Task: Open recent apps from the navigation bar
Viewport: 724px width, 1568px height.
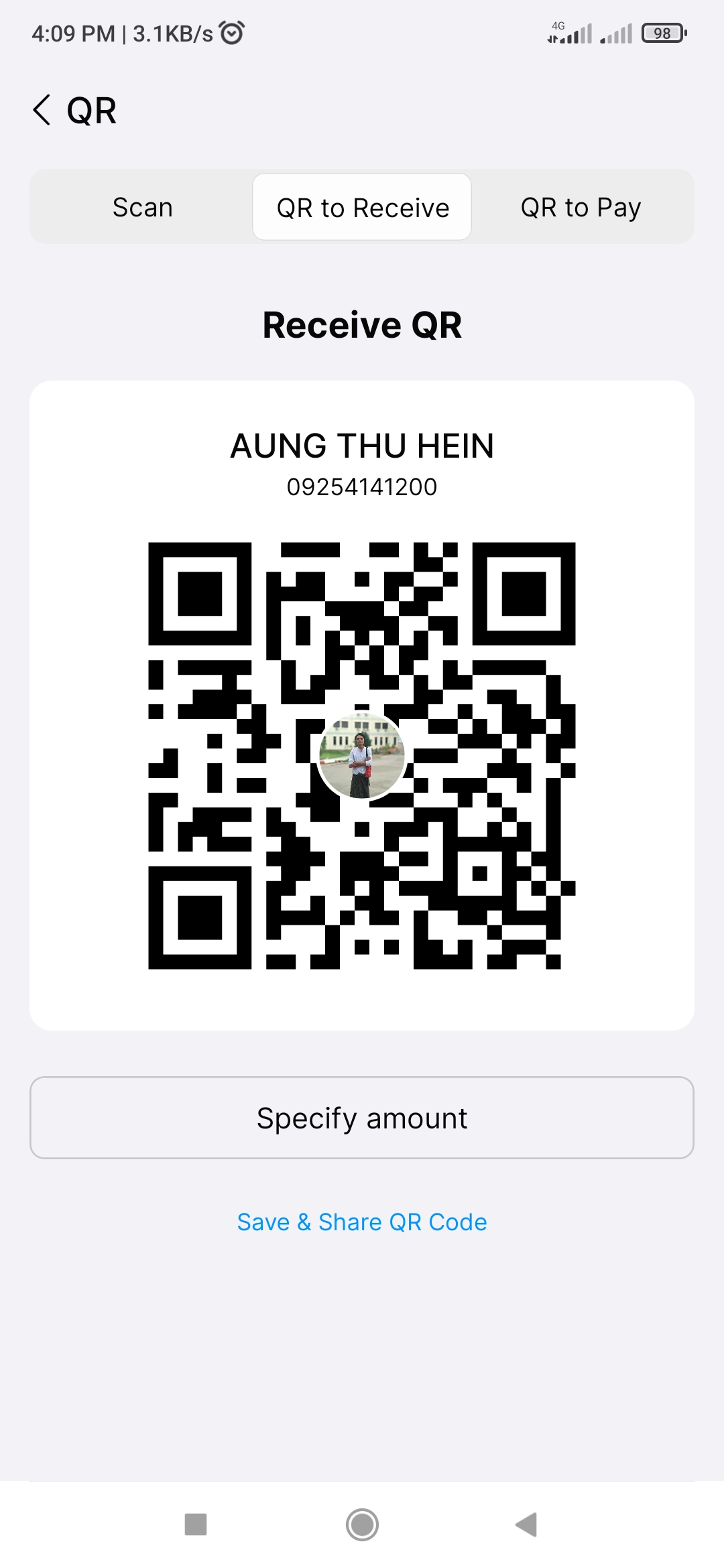Action: pyautogui.click(x=196, y=1524)
